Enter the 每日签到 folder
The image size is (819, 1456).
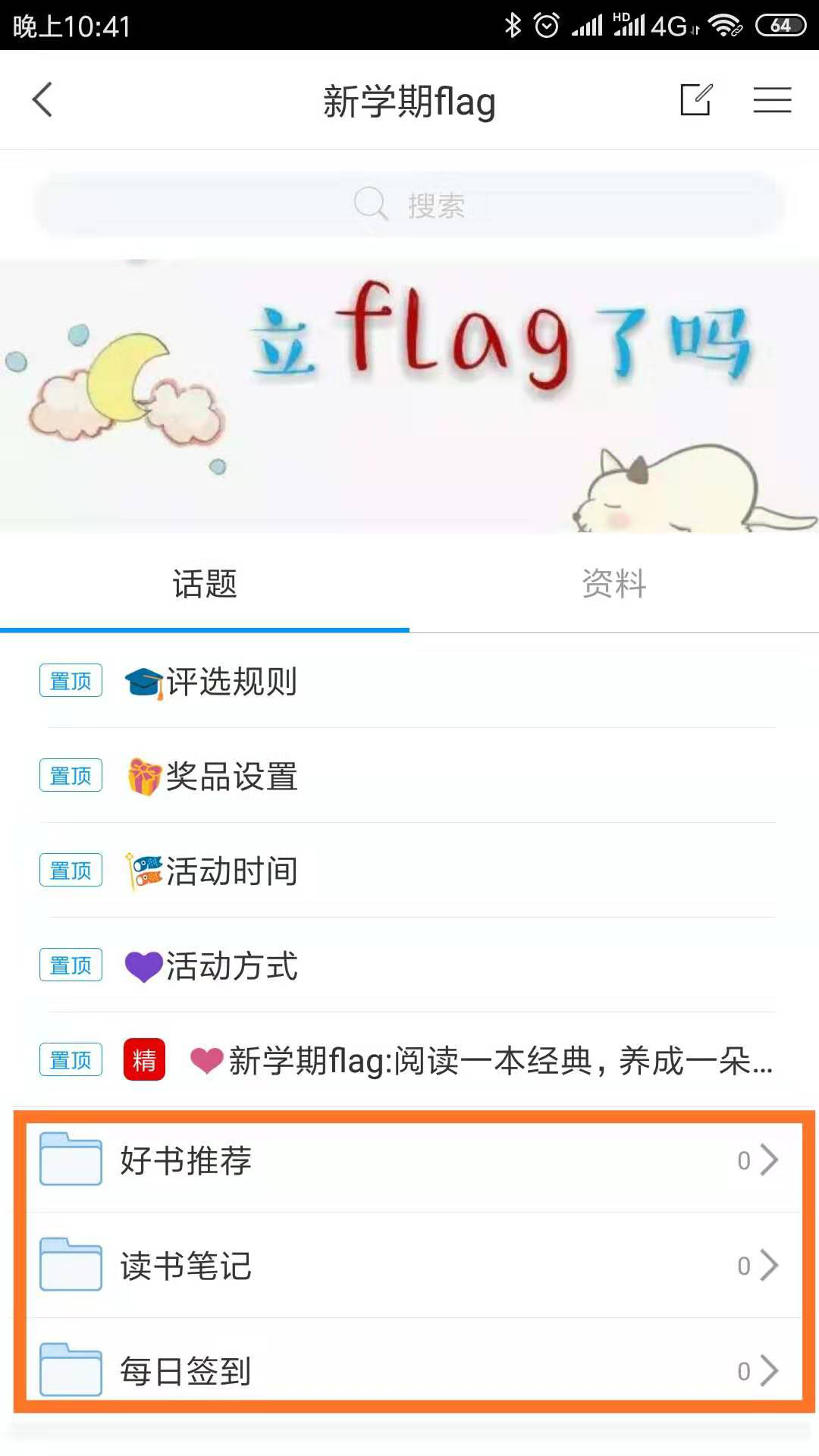409,1370
